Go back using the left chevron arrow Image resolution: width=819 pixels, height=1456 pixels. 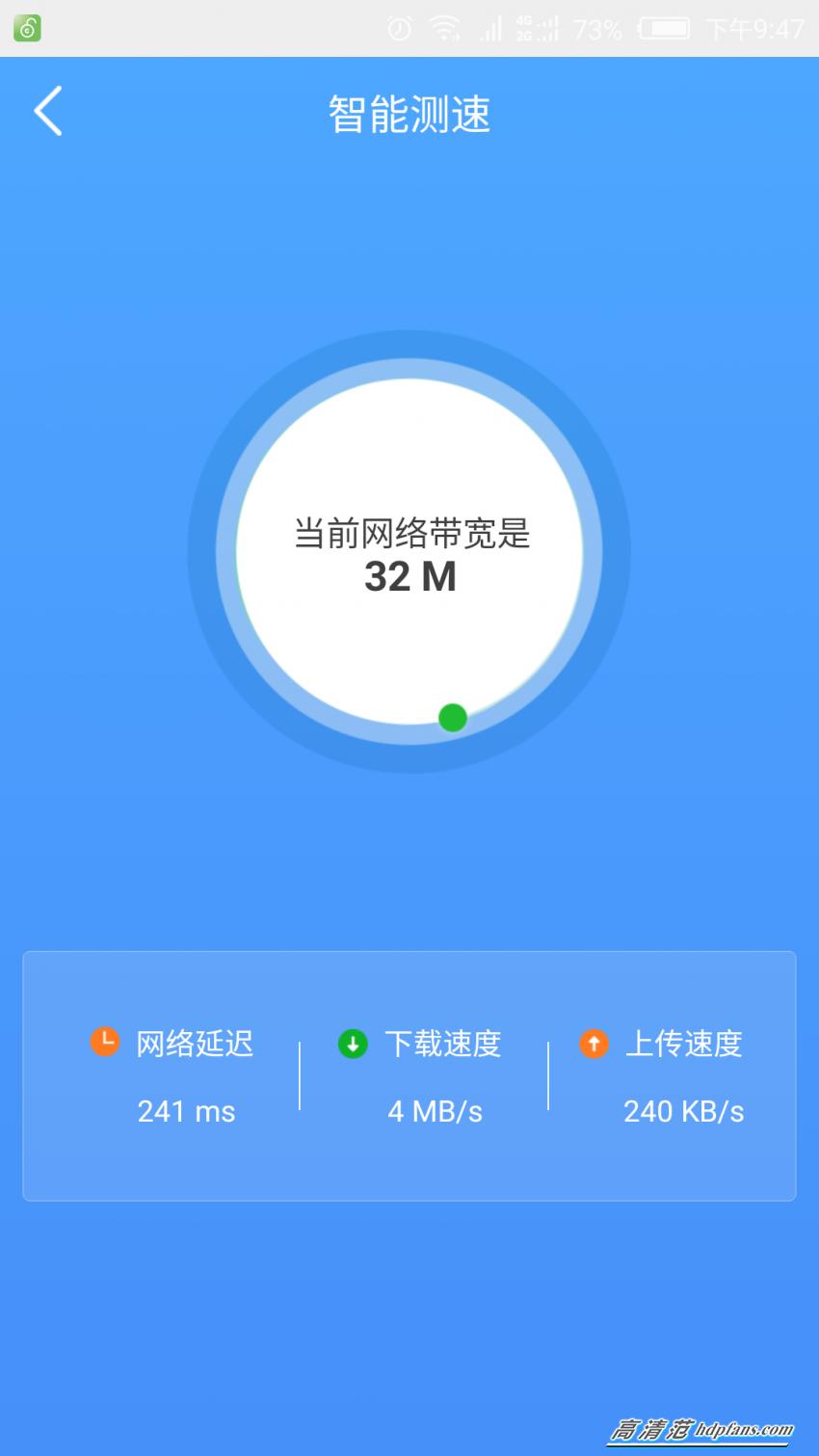click(48, 112)
